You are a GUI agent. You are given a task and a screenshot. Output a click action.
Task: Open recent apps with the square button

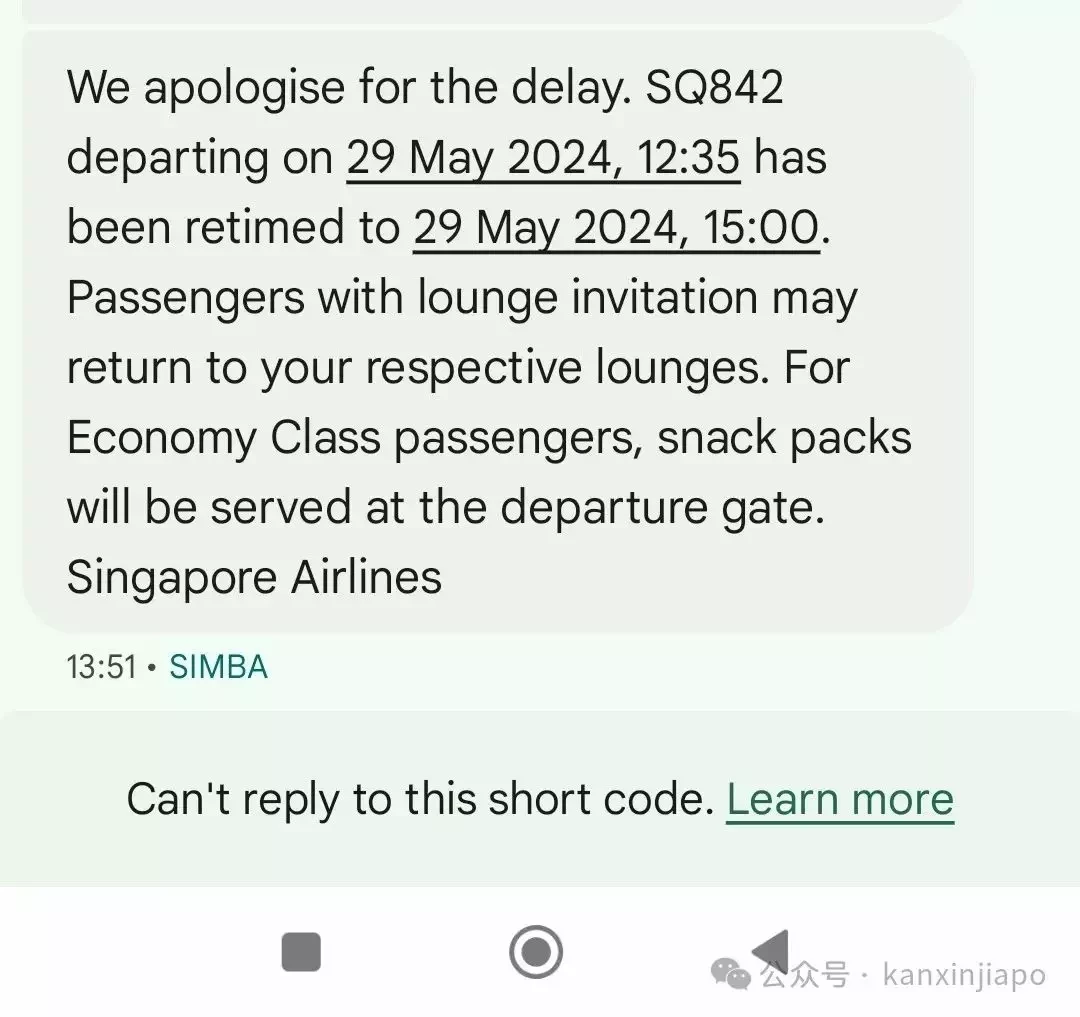click(x=301, y=951)
